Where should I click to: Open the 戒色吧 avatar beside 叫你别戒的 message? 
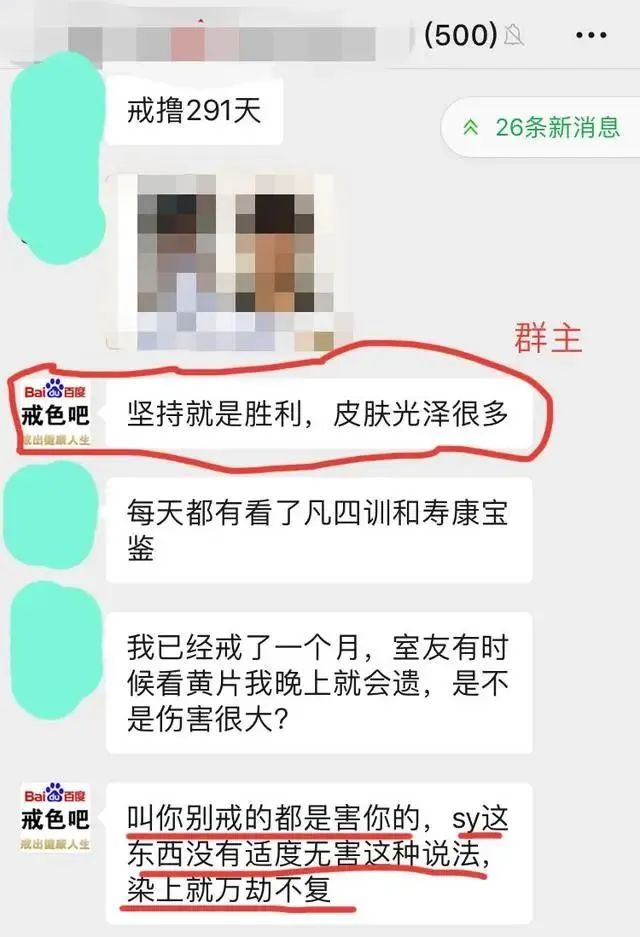pyautogui.click(x=55, y=819)
